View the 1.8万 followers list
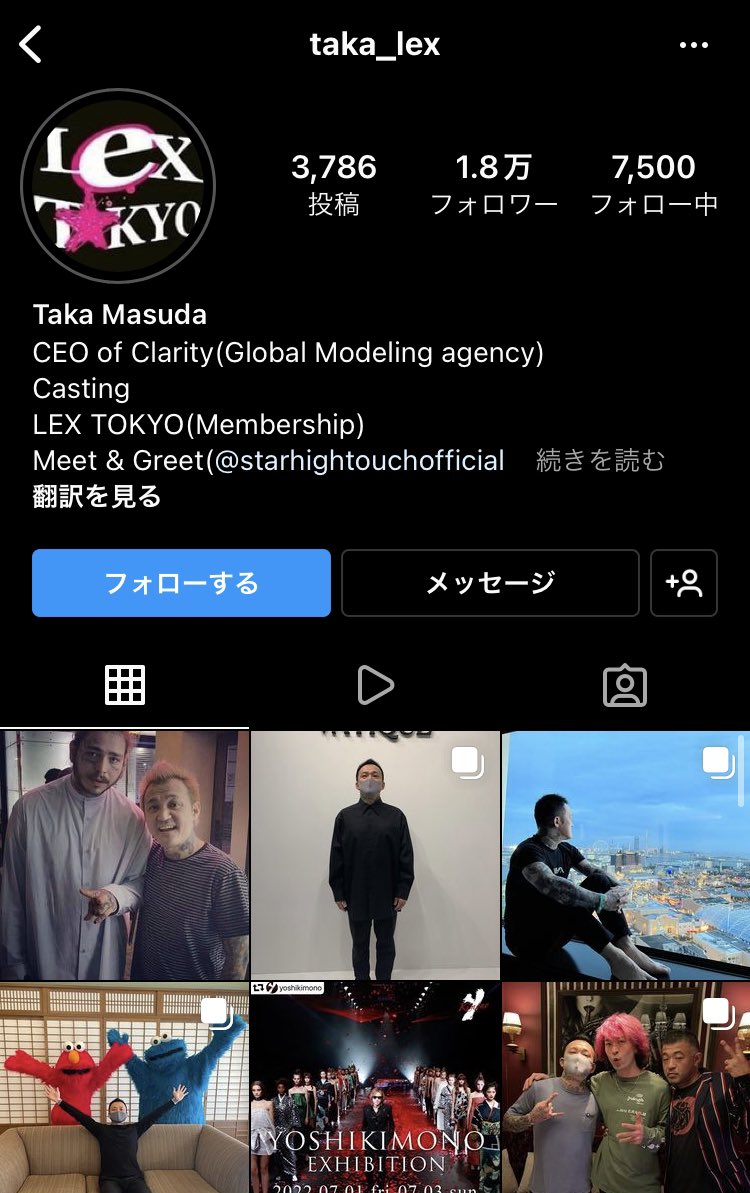This screenshot has width=750, height=1193. (x=493, y=185)
